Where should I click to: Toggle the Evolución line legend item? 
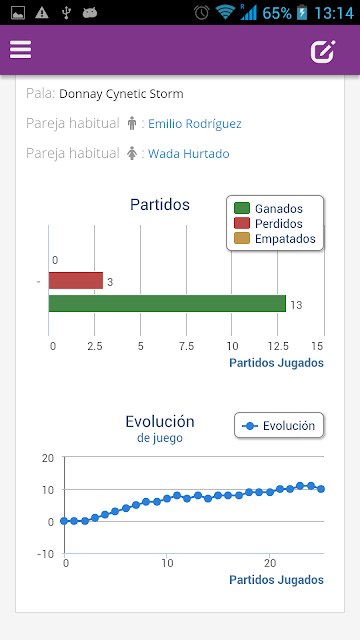[x=279, y=426]
